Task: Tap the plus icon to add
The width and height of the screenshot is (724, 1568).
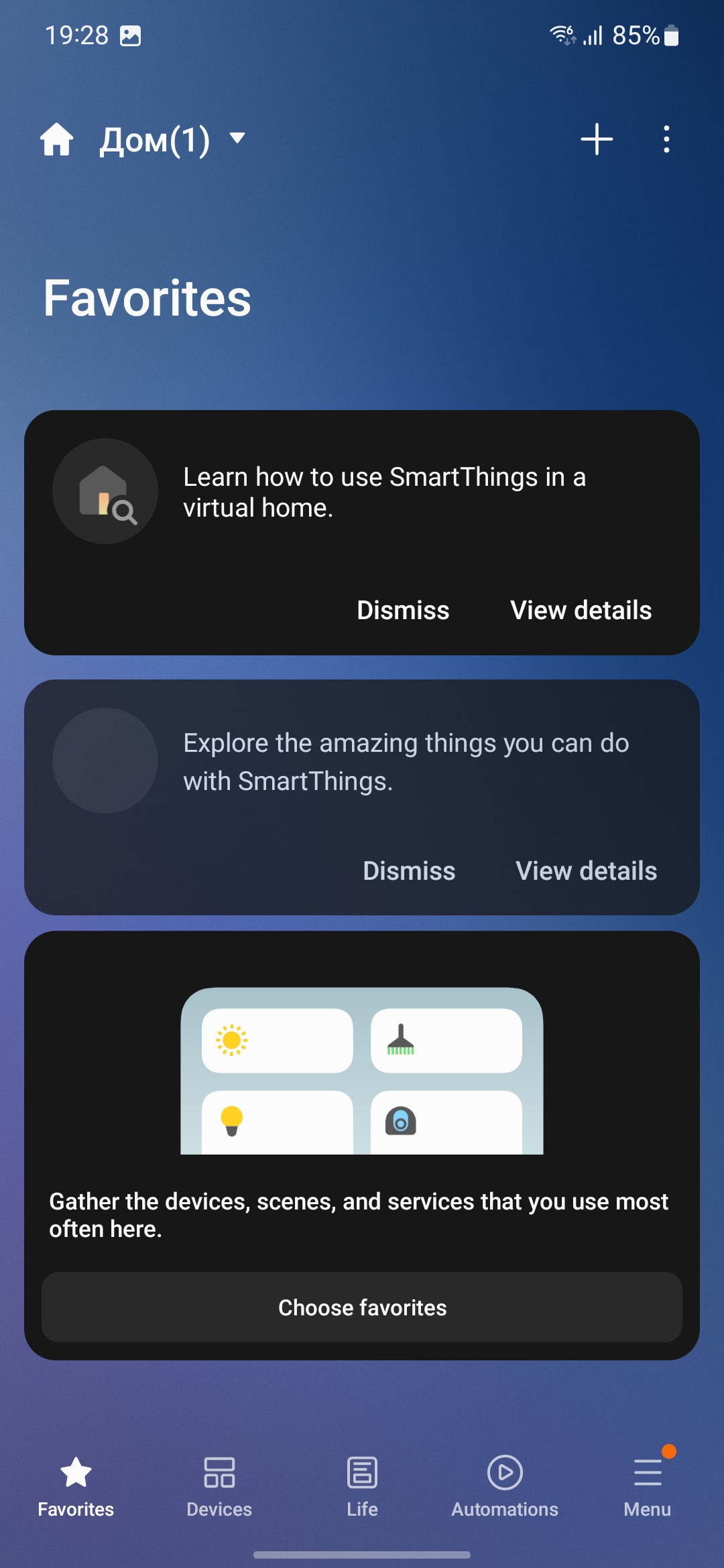Action: point(596,139)
